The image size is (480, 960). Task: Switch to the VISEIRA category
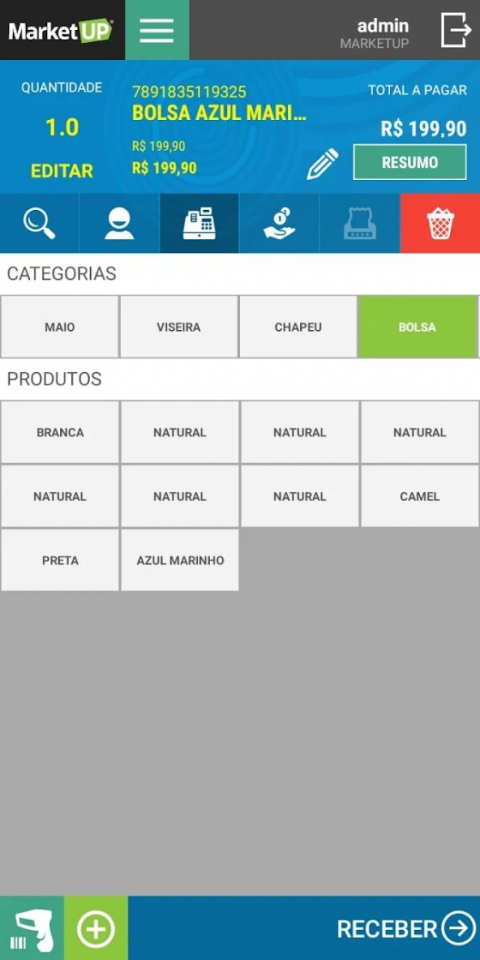pyautogui.click(x=179, y=327)
